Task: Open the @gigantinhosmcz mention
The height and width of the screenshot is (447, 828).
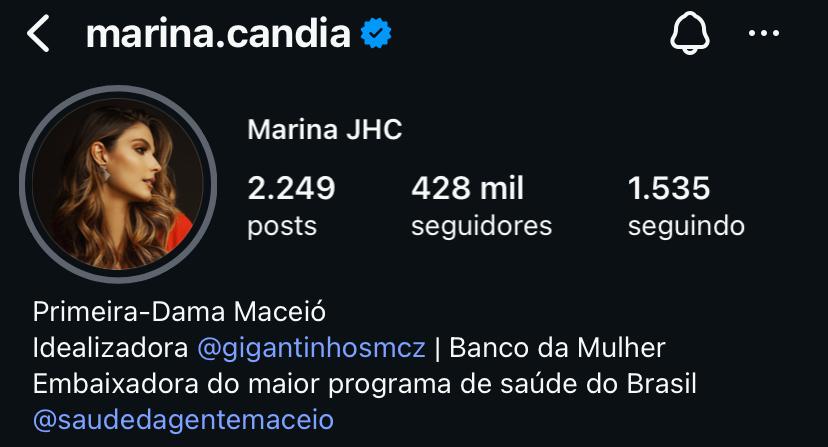Action: click(312, 349)
